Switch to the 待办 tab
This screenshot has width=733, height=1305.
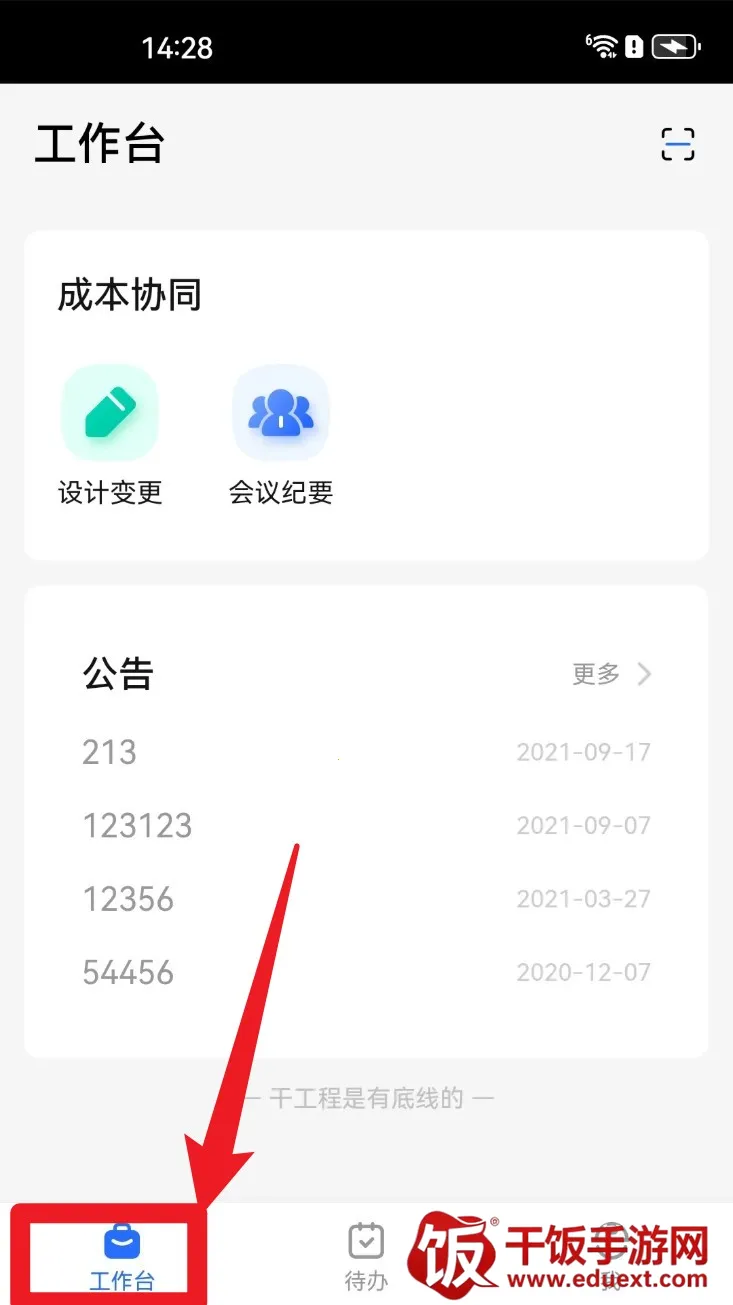point(366,1255)
